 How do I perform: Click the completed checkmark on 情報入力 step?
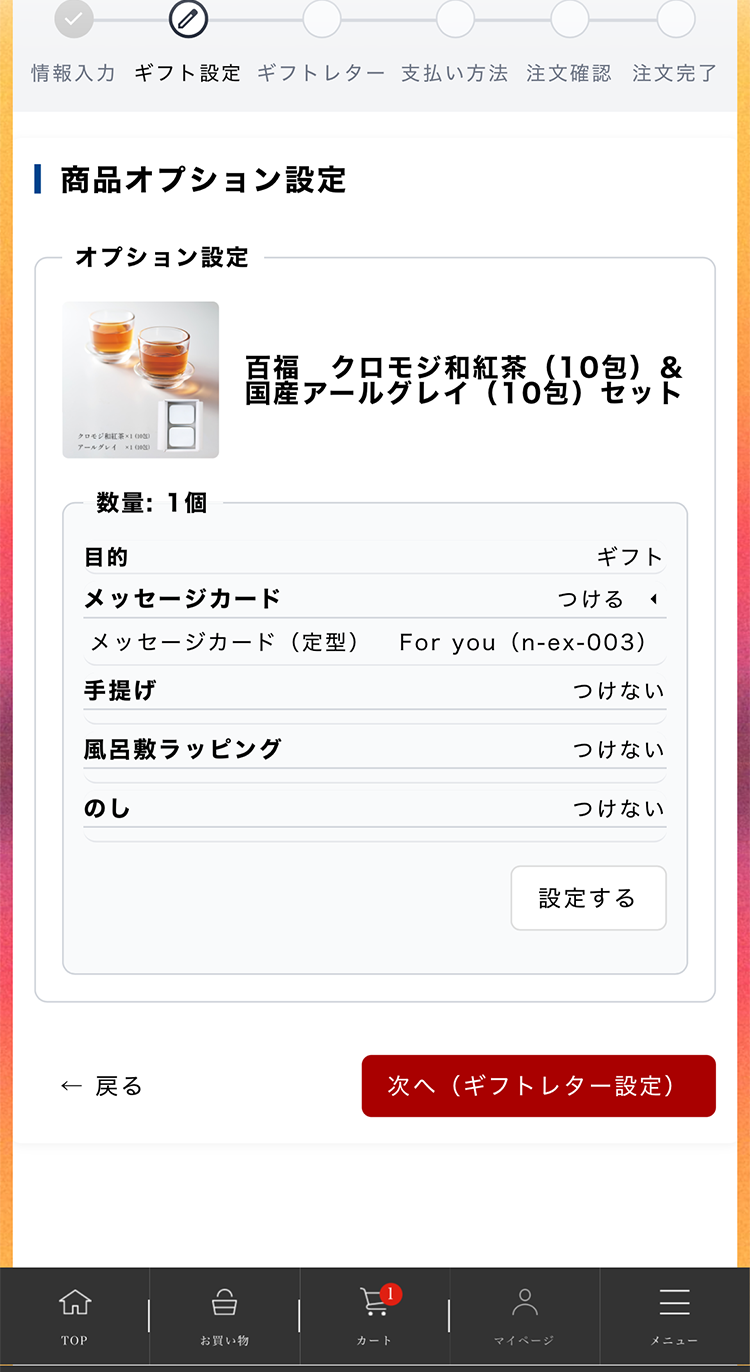click(72, 19)
